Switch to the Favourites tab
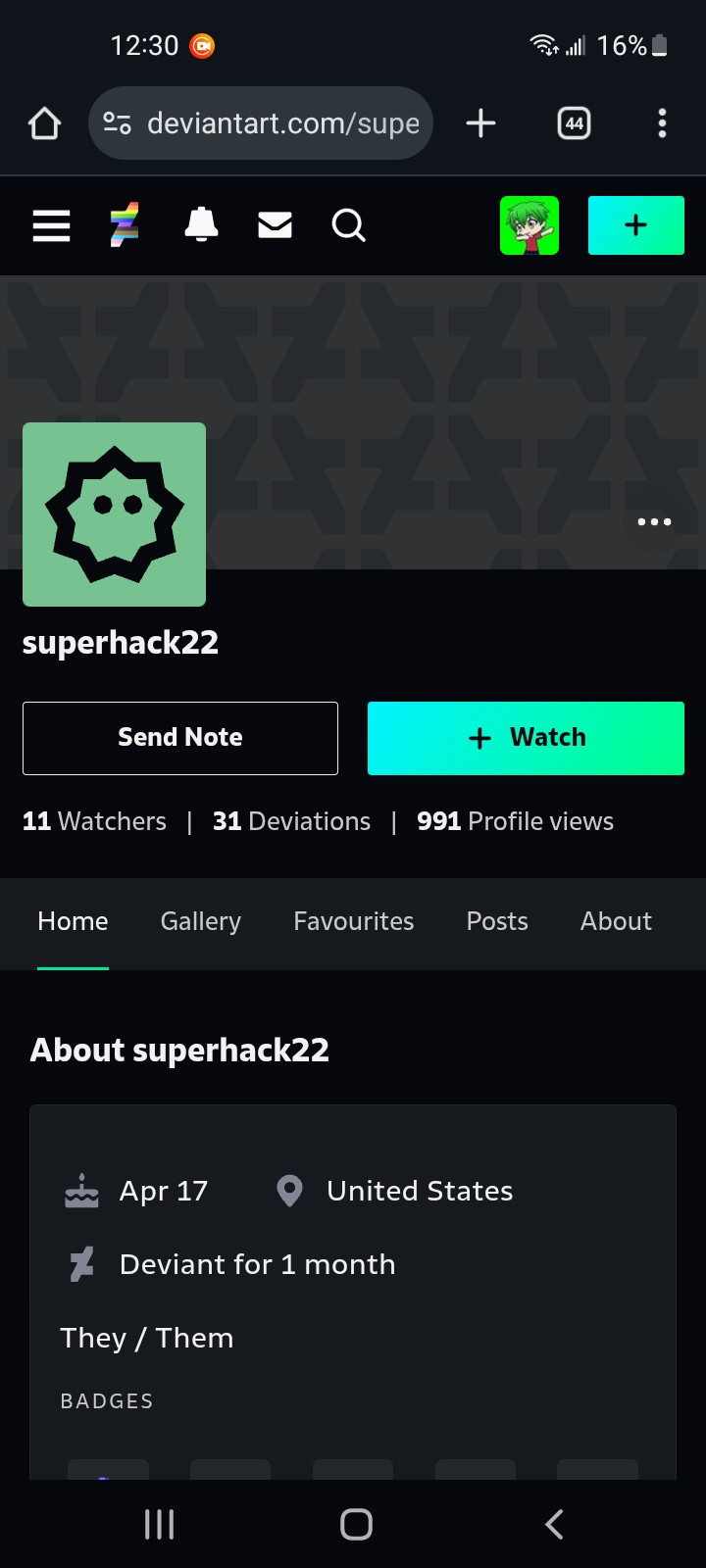The width and height of the screenshot is (706, 1568). (x=353, y=921)
